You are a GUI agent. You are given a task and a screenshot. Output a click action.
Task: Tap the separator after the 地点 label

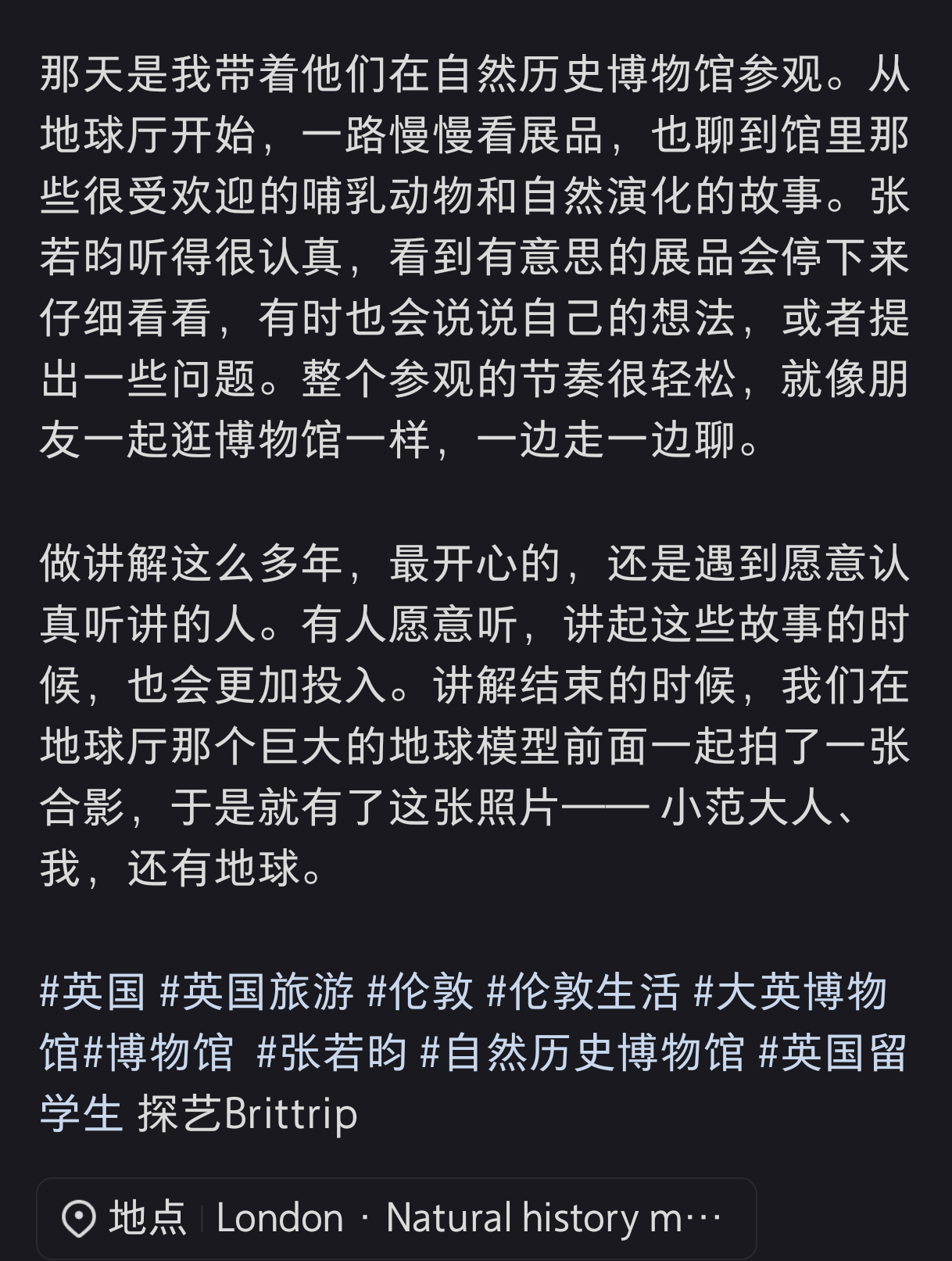coord(203,1216)
